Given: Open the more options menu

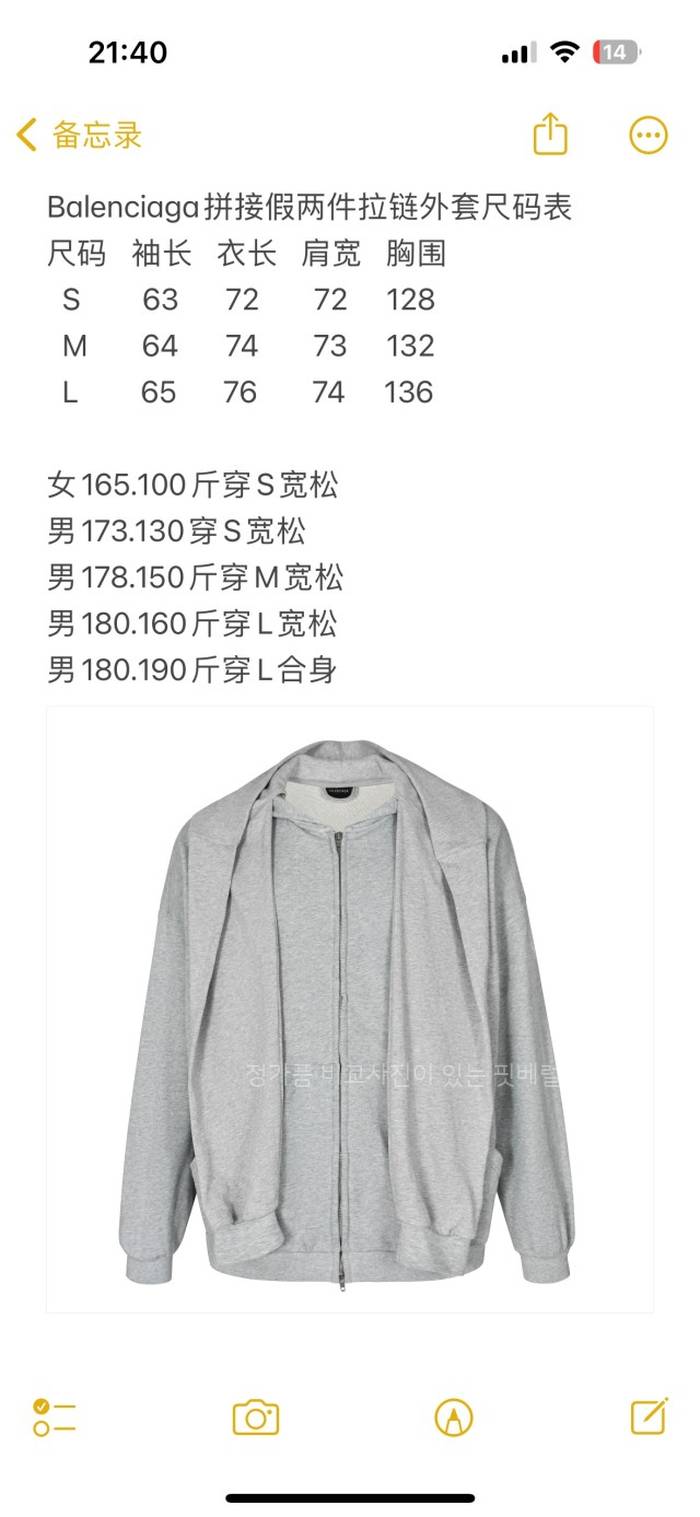Looking at the screenshot, I should [x=648, y=135].
